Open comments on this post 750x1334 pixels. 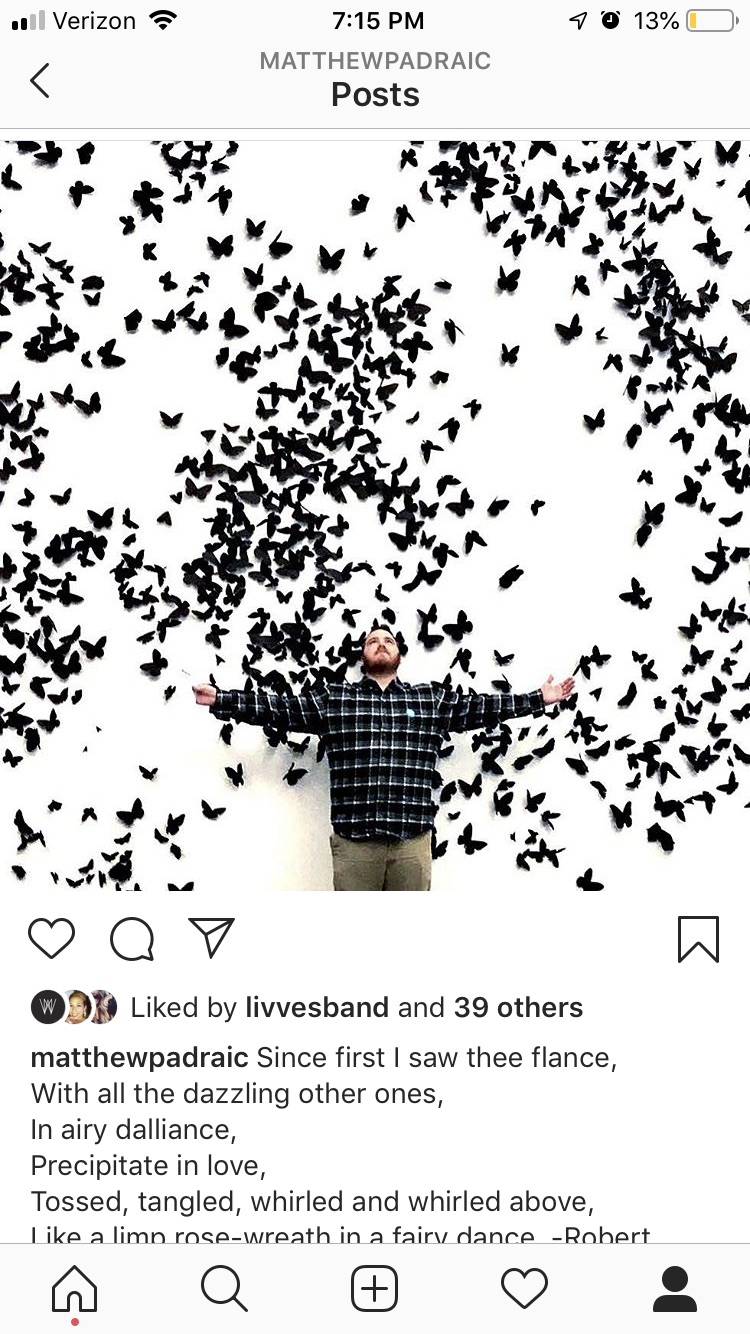pos(132,938)
